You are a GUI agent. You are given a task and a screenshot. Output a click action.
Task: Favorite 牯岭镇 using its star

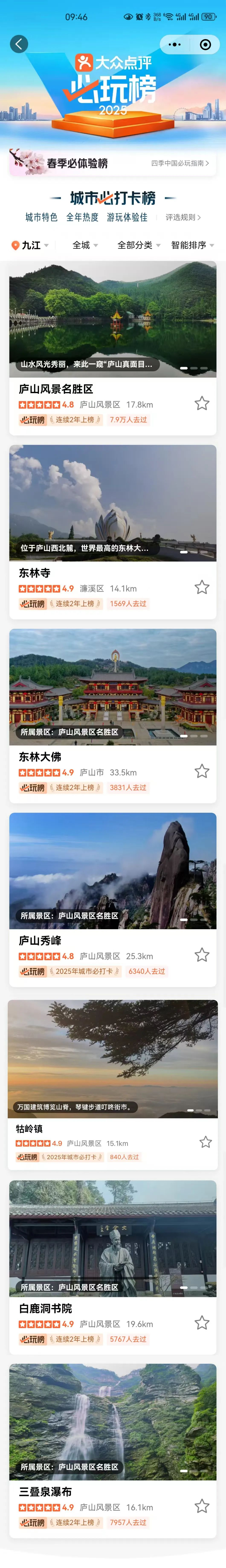pos(205,1142)
